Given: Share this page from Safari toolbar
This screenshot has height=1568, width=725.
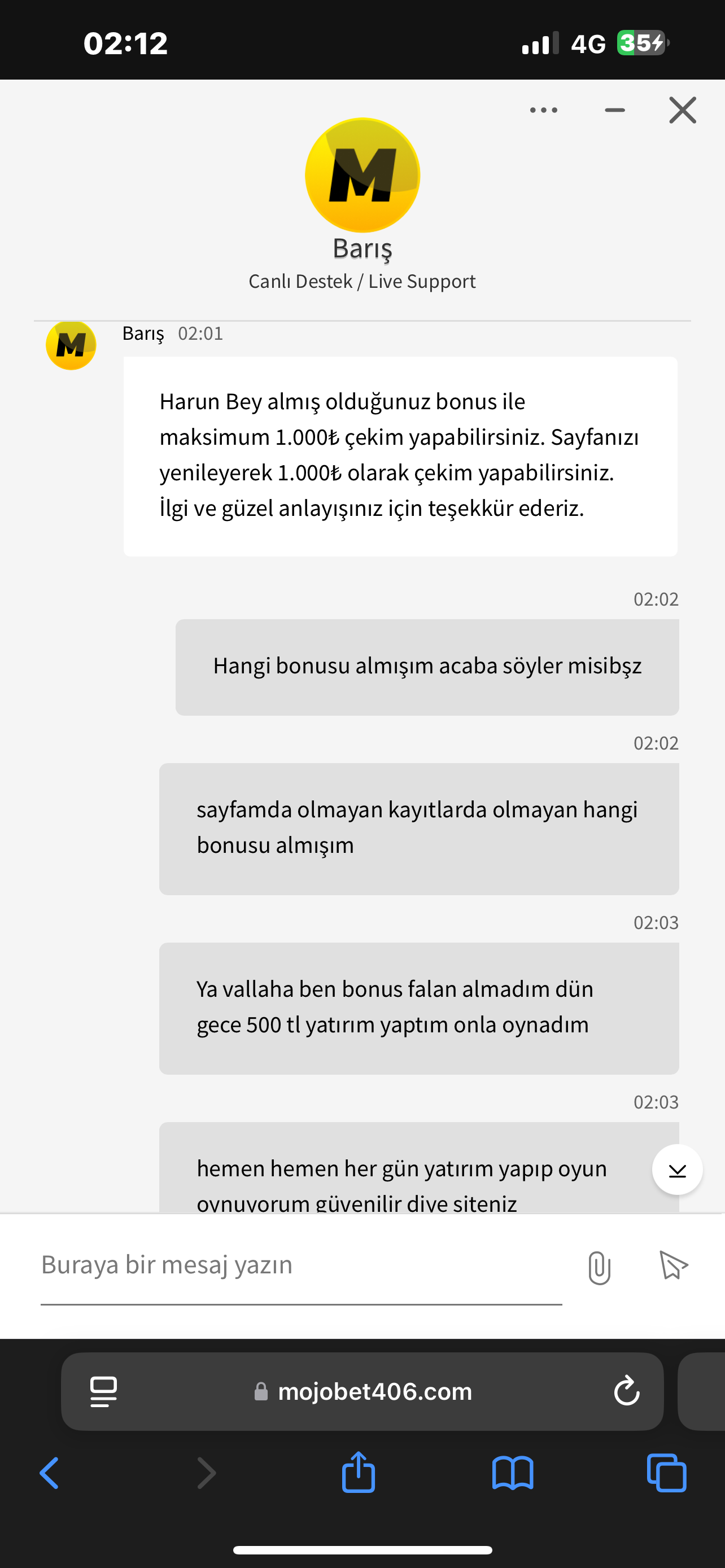Looking at the screenshot, I should pyautogui.click(x=359, y=1472).
